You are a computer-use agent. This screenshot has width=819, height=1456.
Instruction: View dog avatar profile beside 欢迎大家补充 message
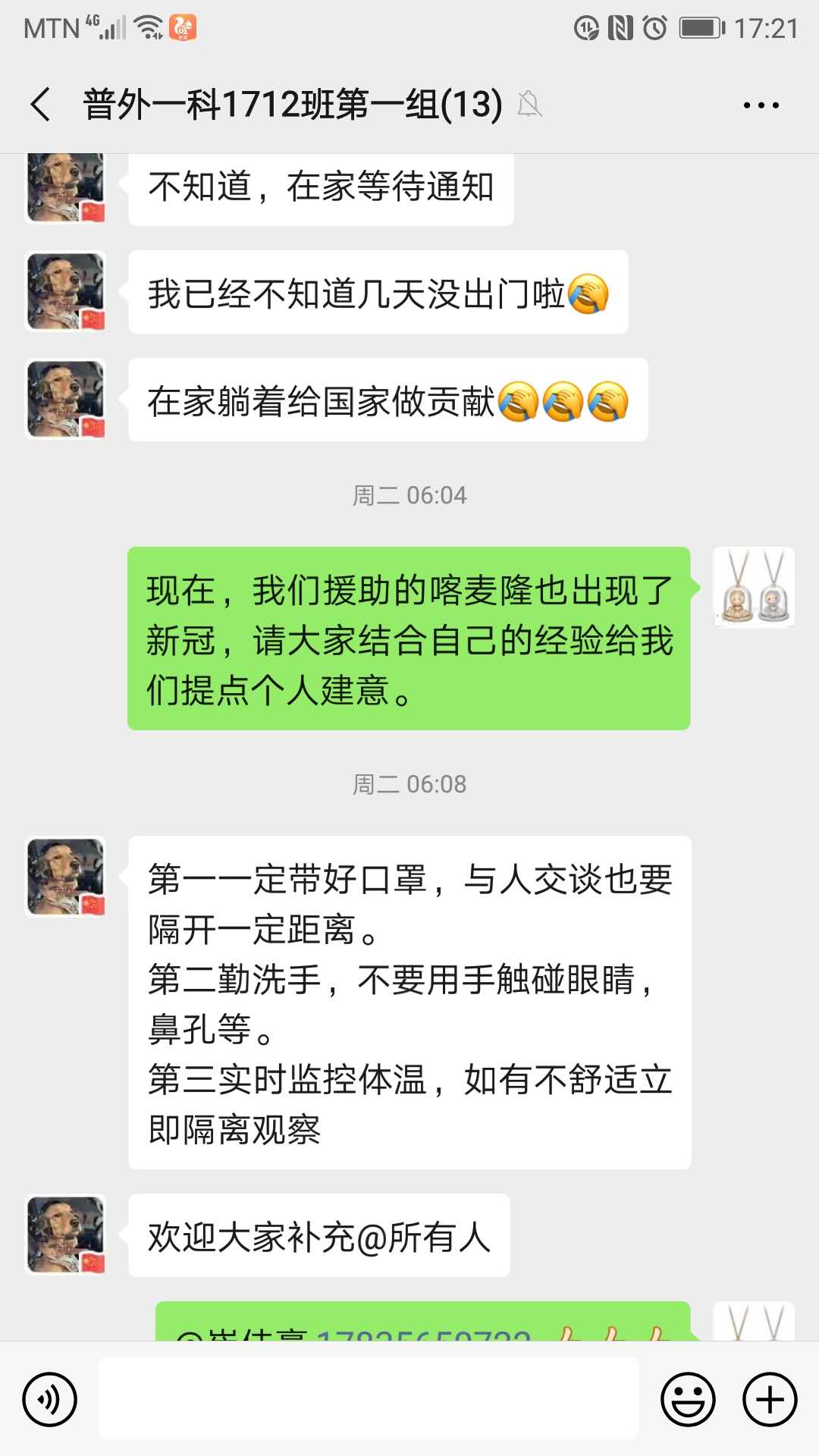pos(66,1235)
